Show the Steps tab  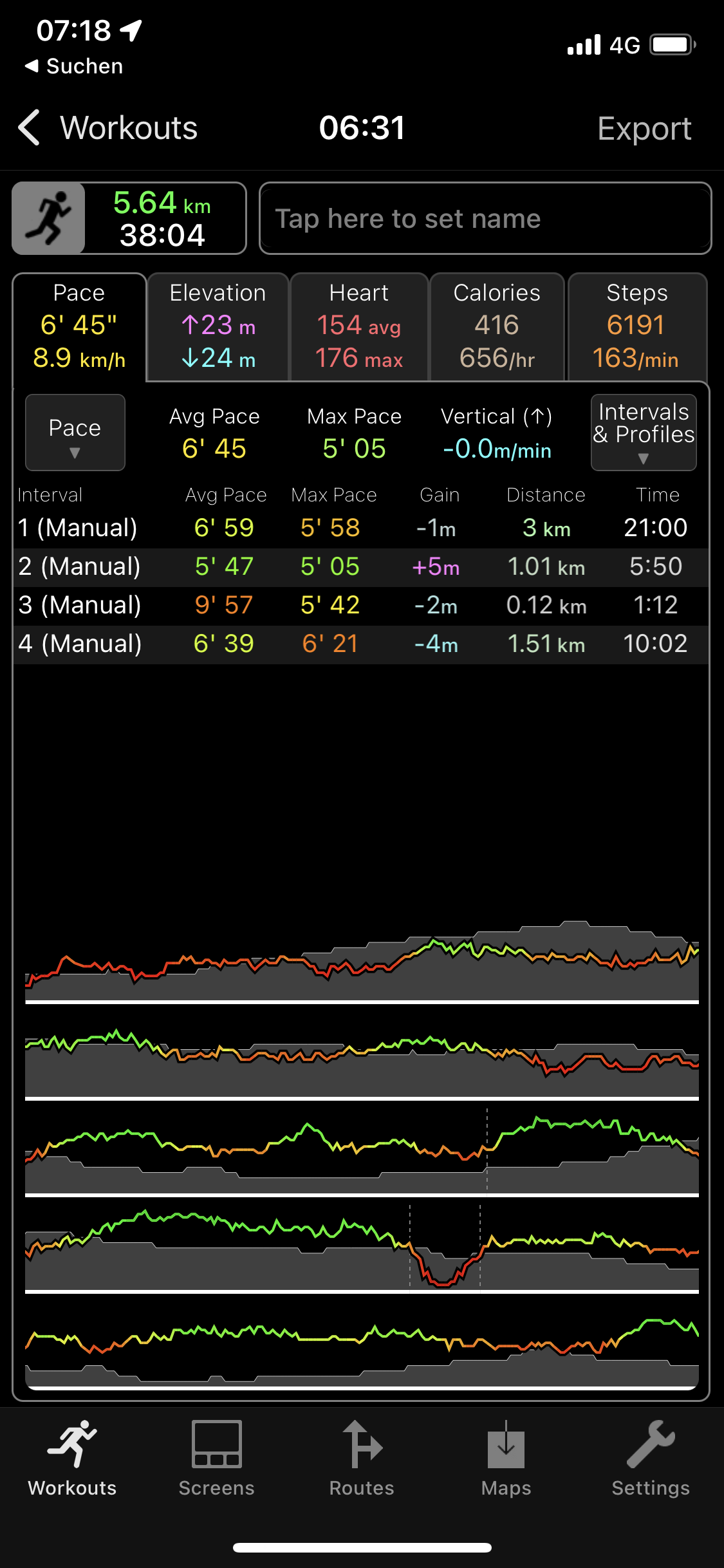pos(636,326)
